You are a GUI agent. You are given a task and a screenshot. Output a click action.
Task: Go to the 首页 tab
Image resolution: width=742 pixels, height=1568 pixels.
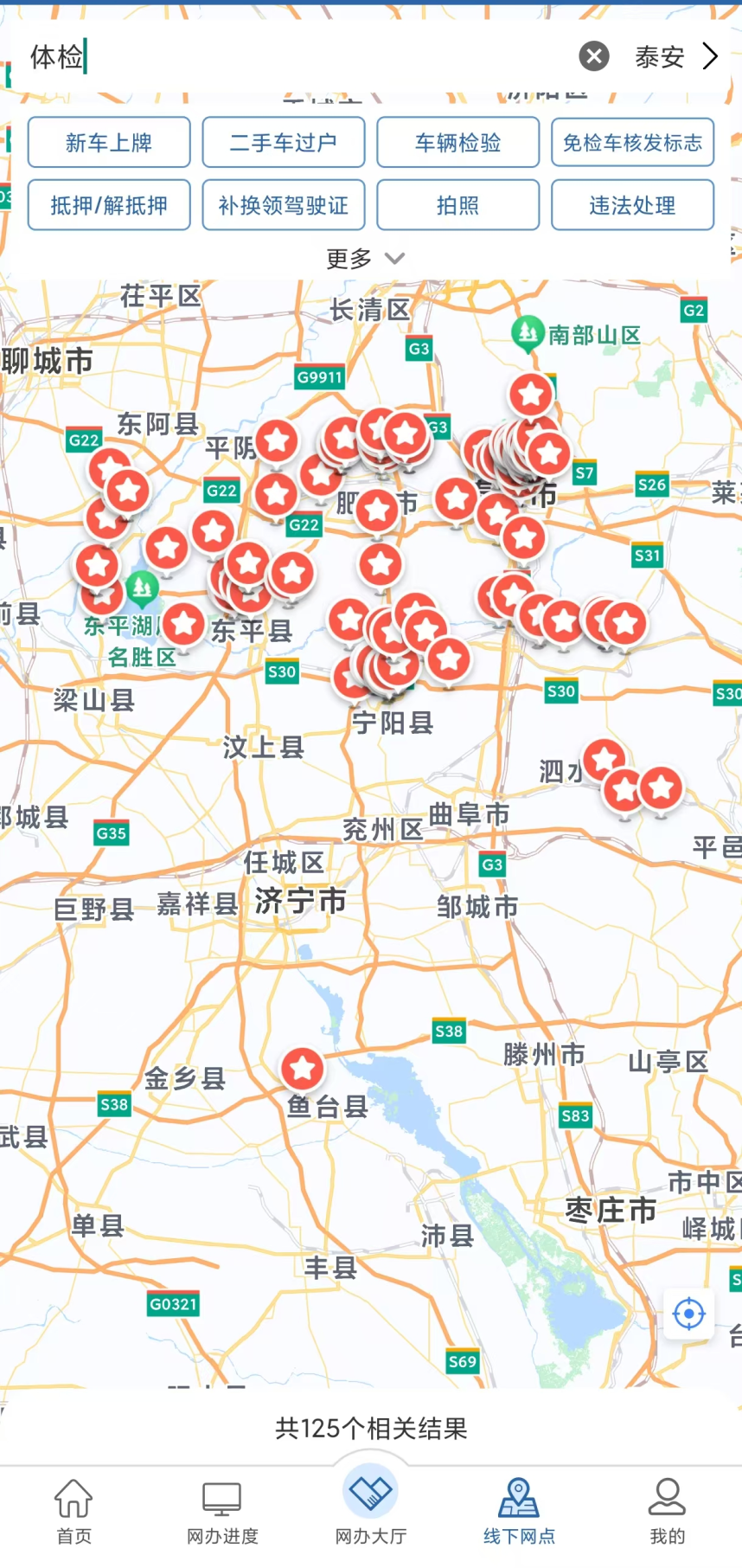pos(74,1511)
